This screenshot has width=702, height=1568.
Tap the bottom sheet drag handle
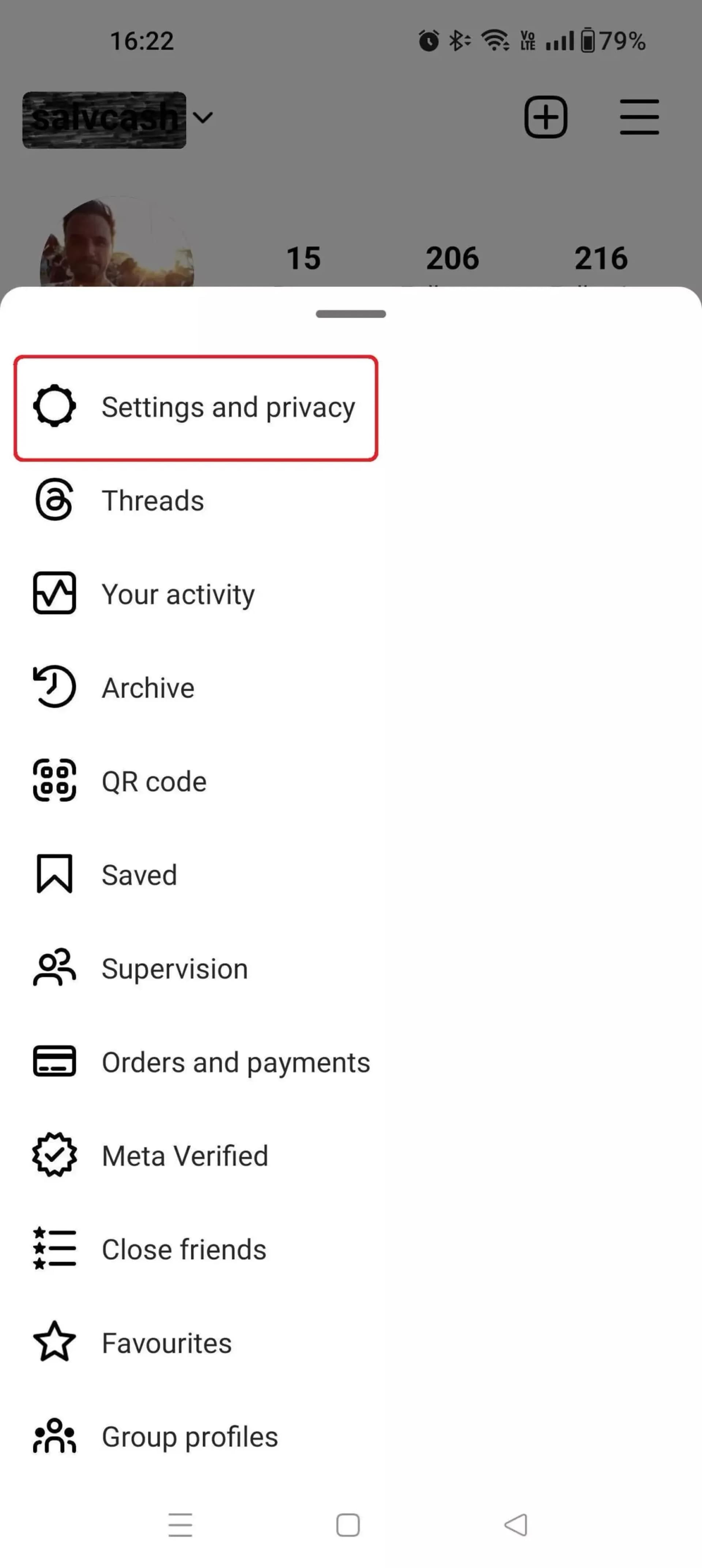[351, 314]
